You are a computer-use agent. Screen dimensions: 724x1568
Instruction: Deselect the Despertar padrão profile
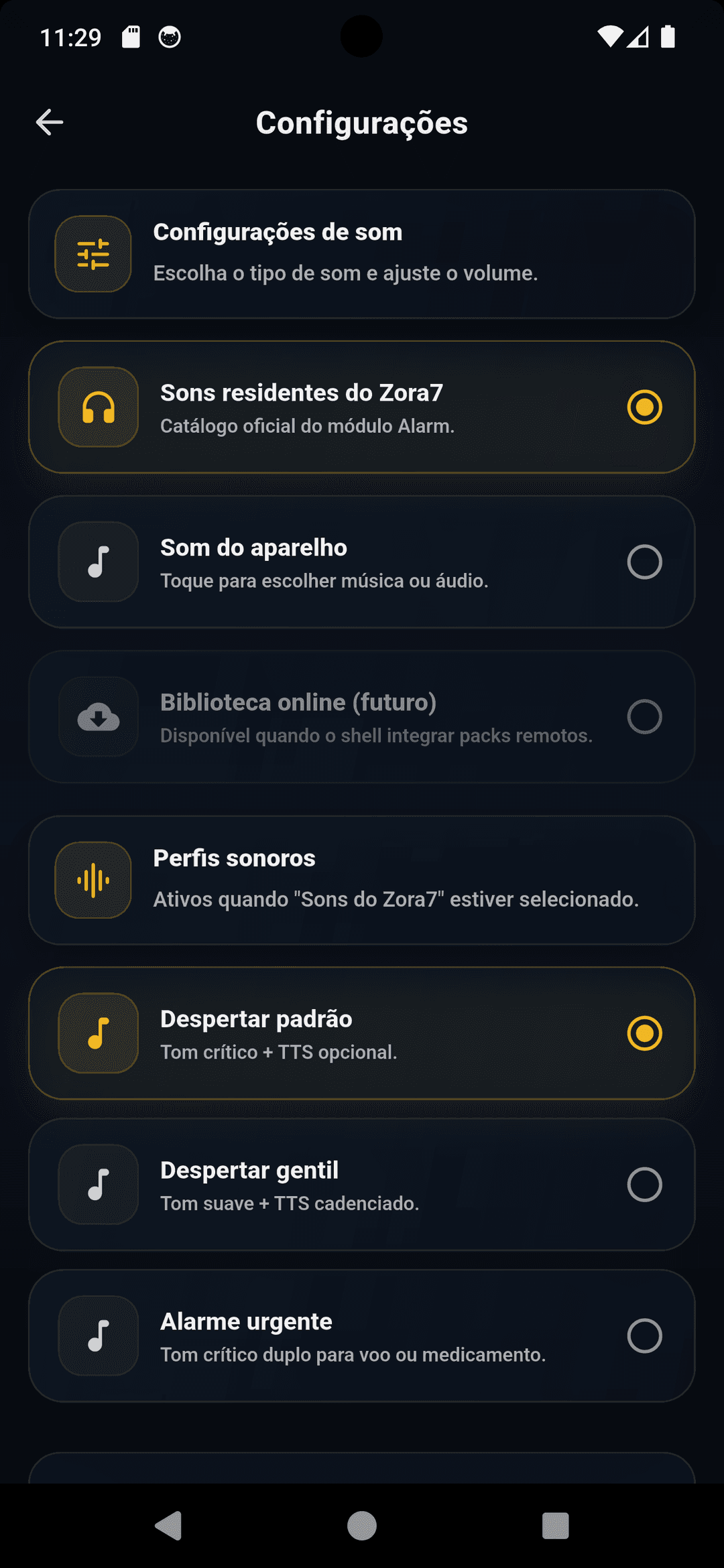645,1034
